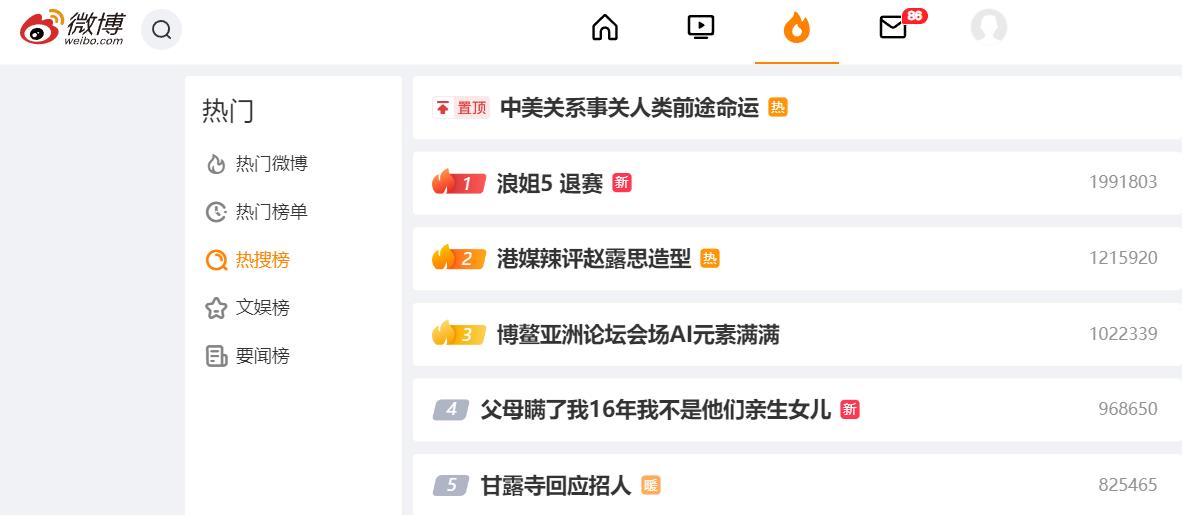Open pinned topic 中美关系事关人类前途命运
The height and width of the screenshot is (515, 1182).
click(629, 108)
